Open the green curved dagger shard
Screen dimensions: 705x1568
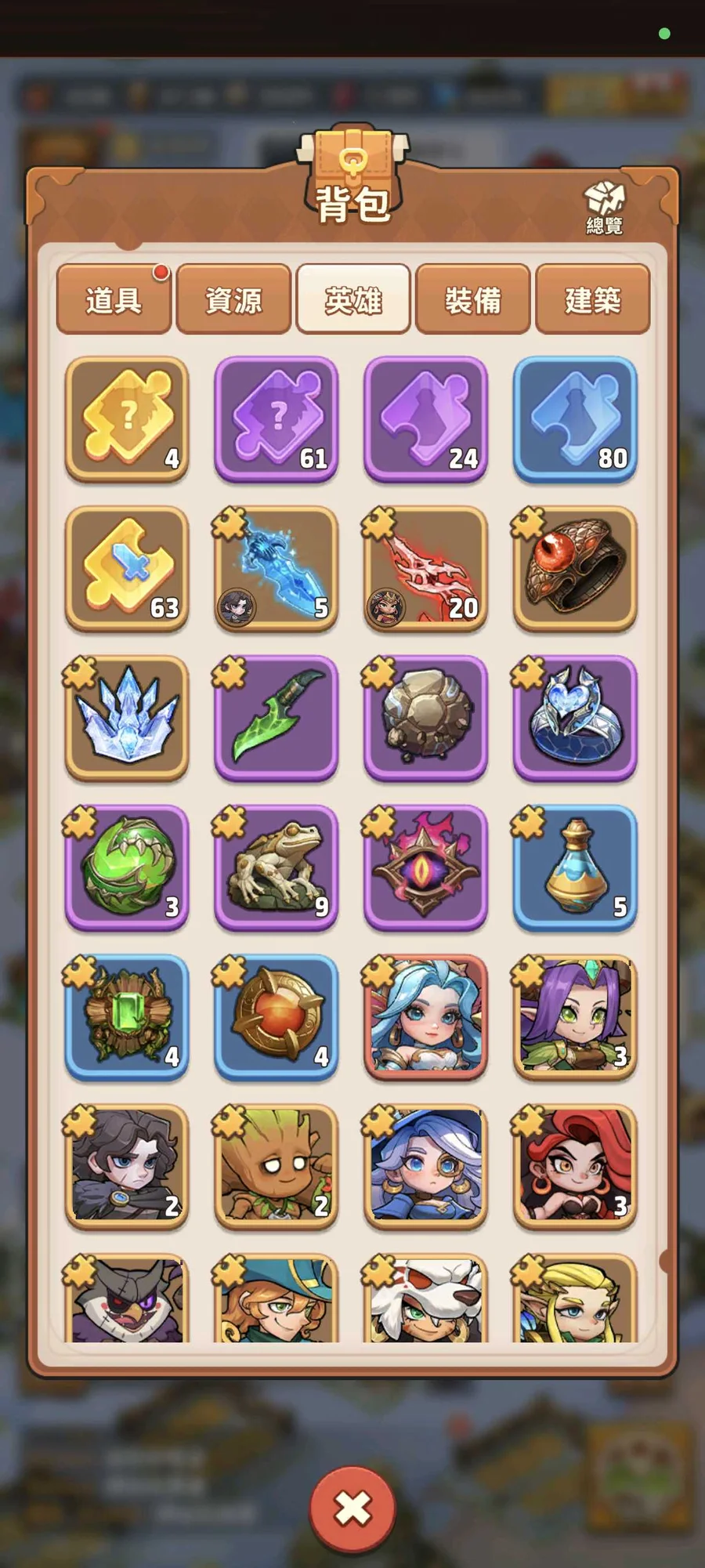[277, 718]
